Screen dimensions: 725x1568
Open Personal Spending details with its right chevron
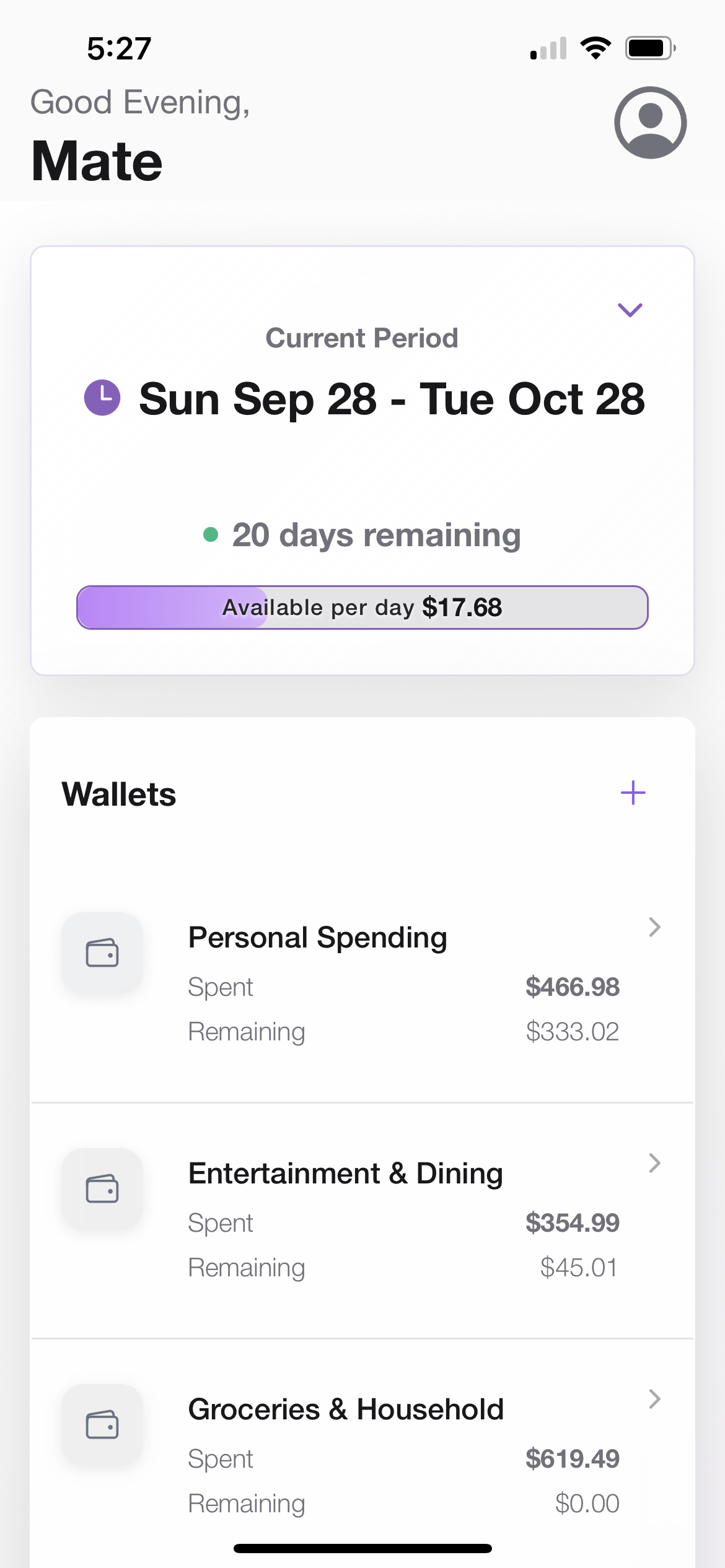point(654,927)
